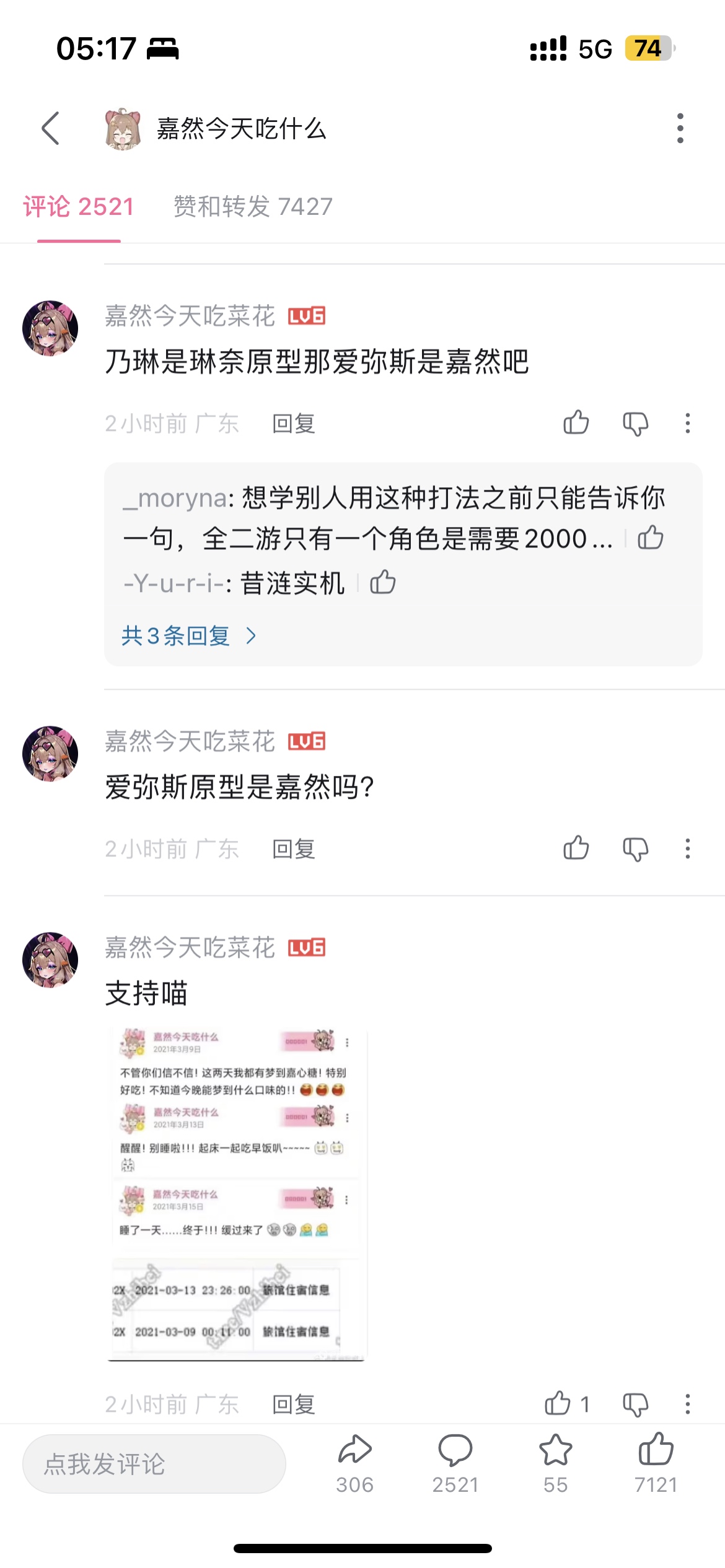725x1568 pixels.
Task: Open the overflow menu in the header
Action: pyautogui.click(x=680, y=128)
